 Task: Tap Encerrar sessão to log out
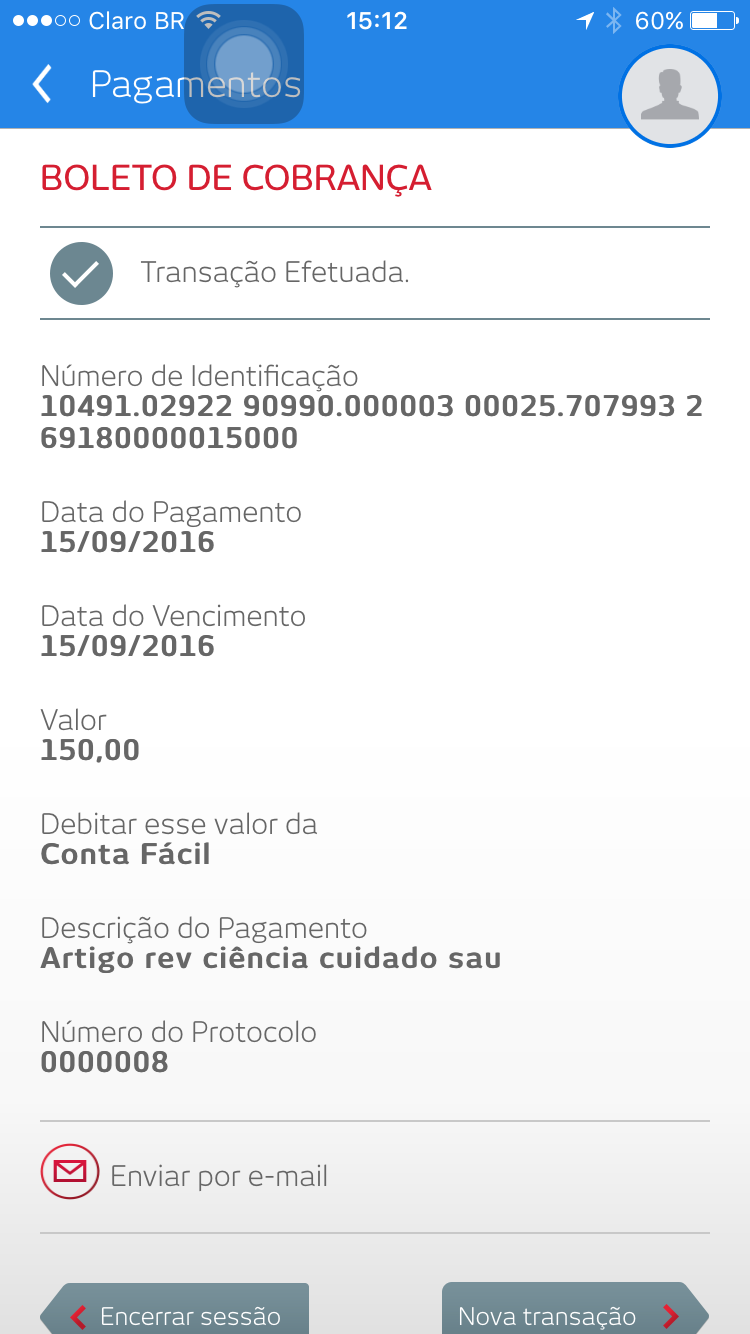pos(176,1314)
